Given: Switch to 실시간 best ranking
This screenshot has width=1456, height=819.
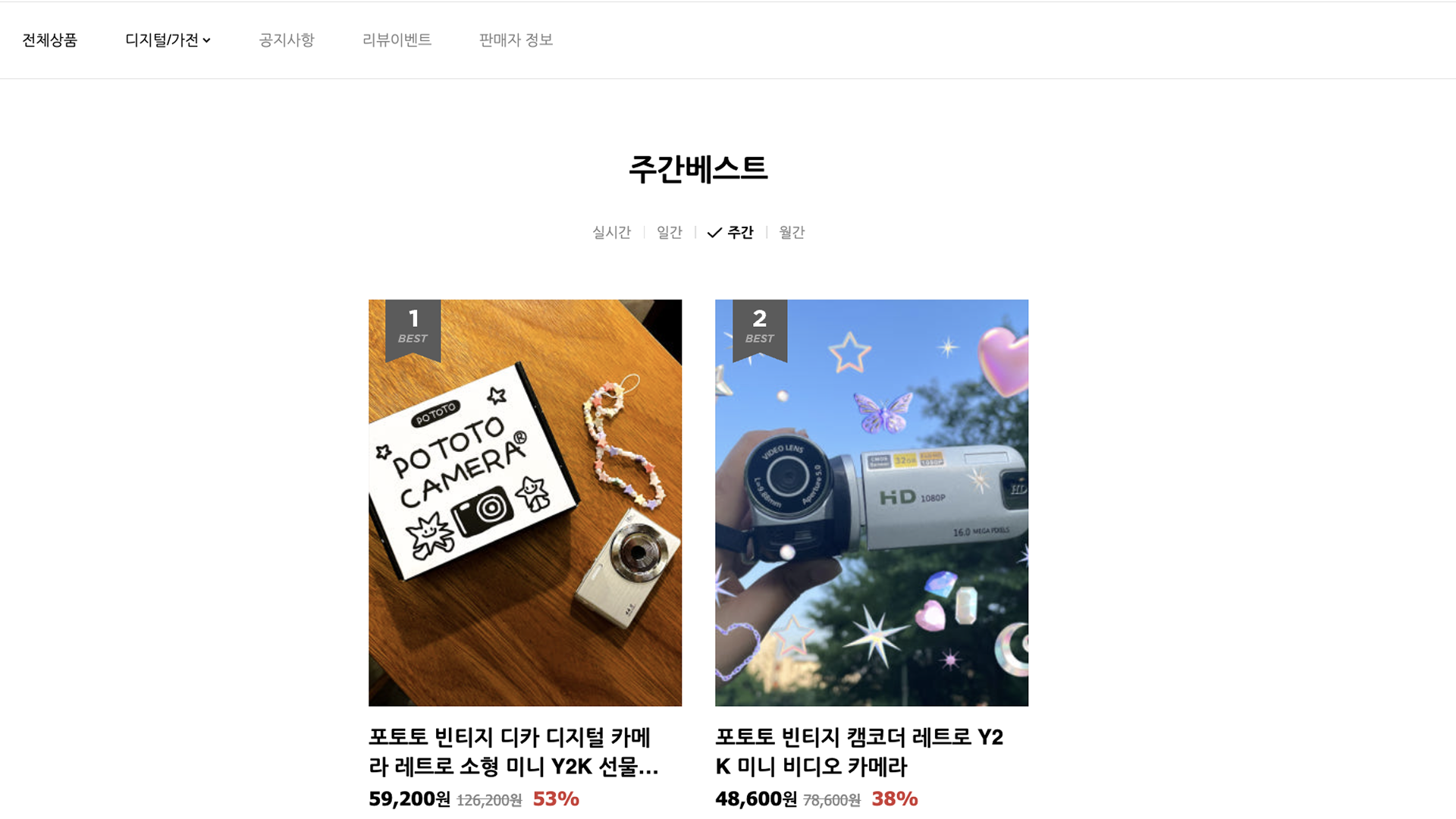Looking at the screenshot, I should (x=611, y=233).
